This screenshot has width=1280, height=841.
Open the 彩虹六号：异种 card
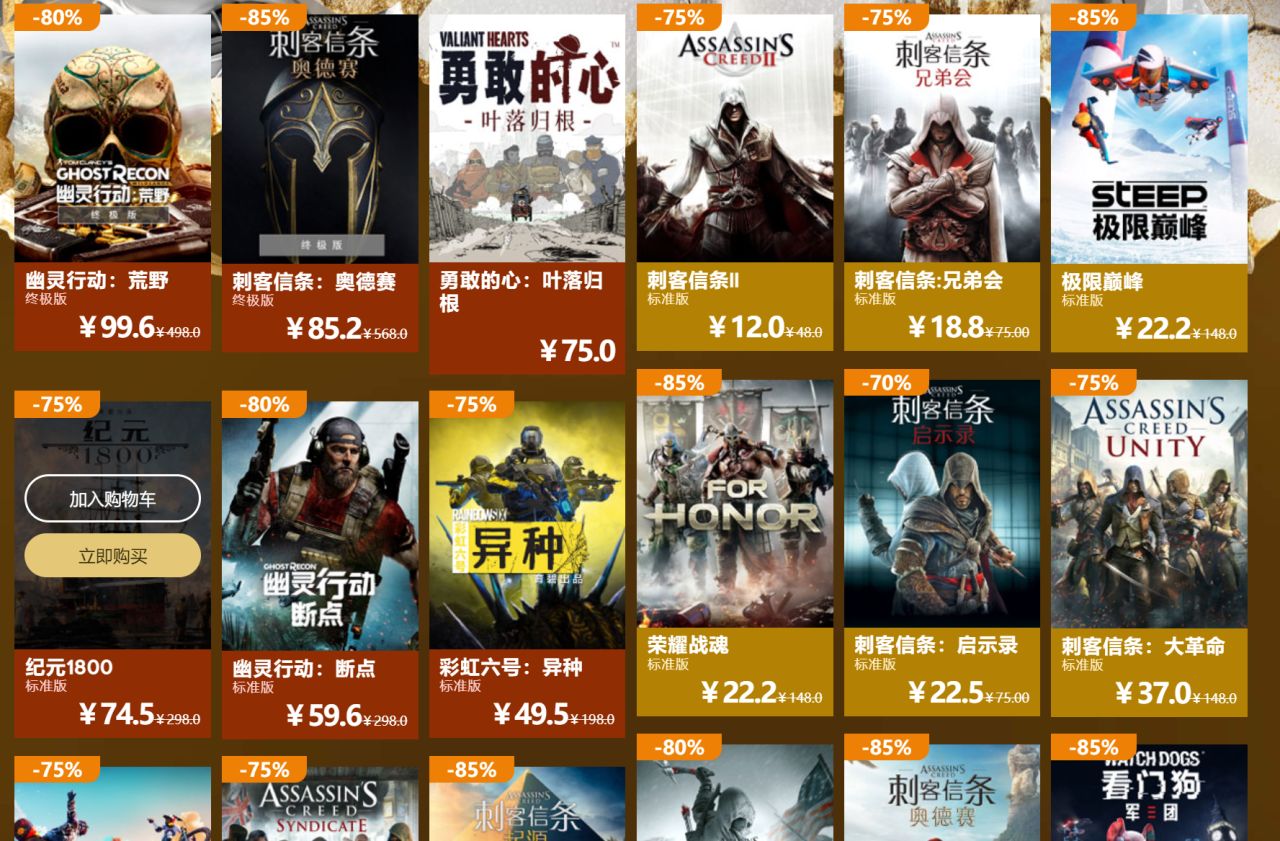(x=527, y=525)
